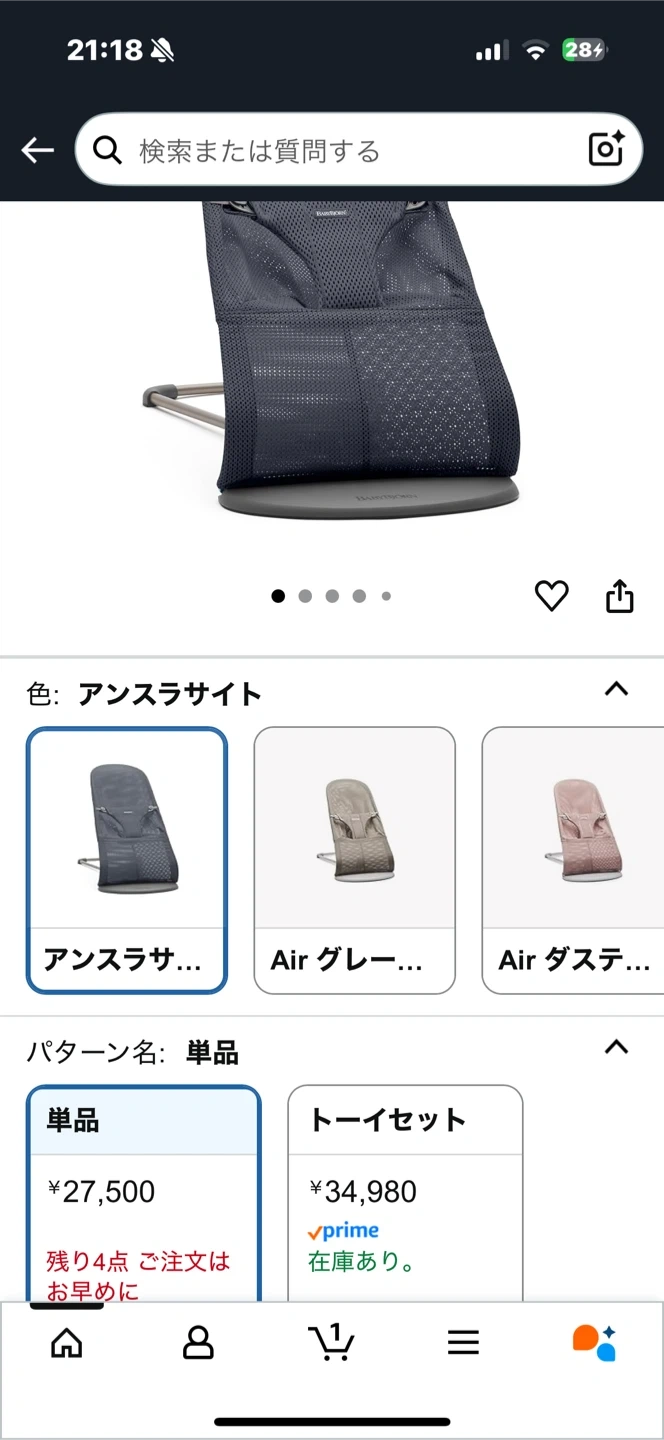The image size is (664, 1440).
Task: Collapse the パターン名 section
Action: [617, 1047]
